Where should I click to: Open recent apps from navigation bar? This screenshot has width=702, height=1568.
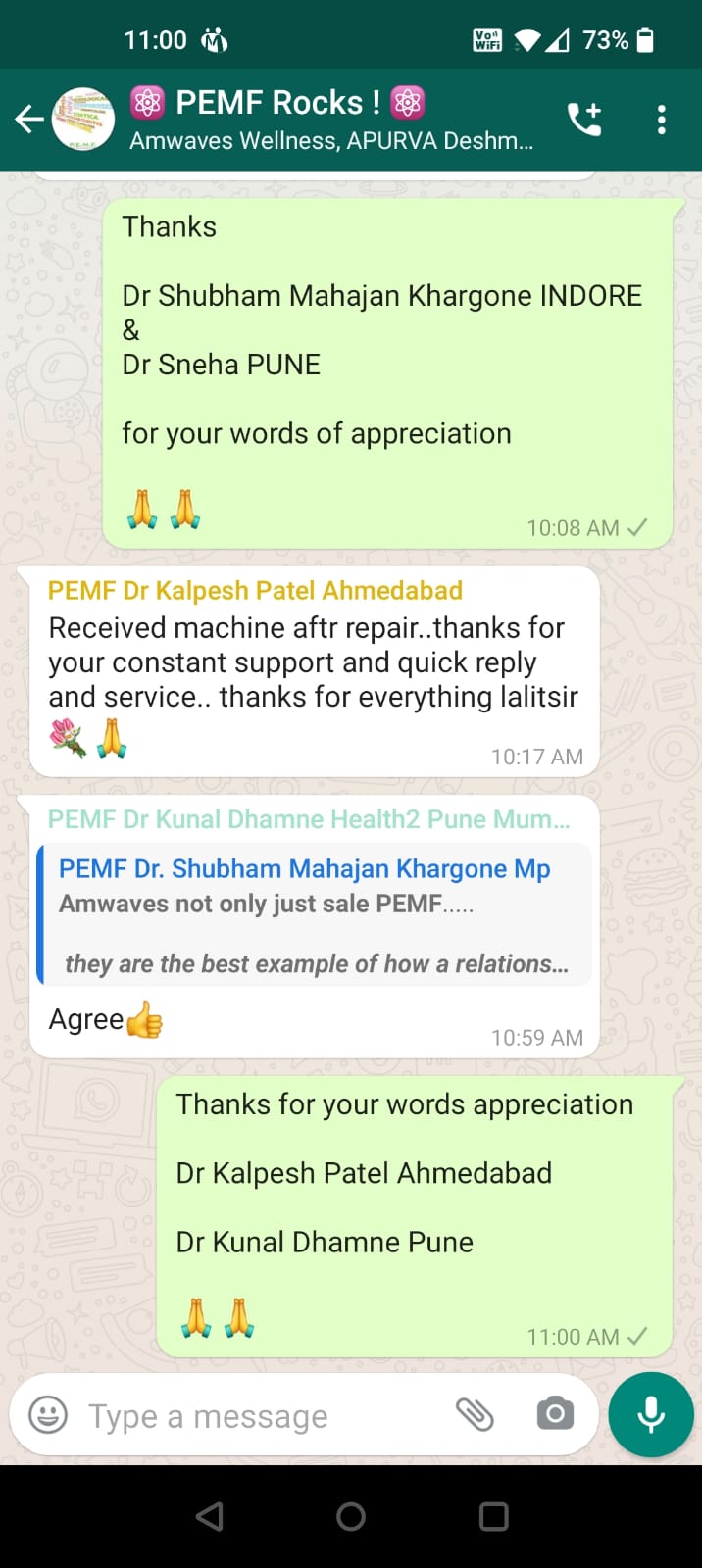(494, 1517)
